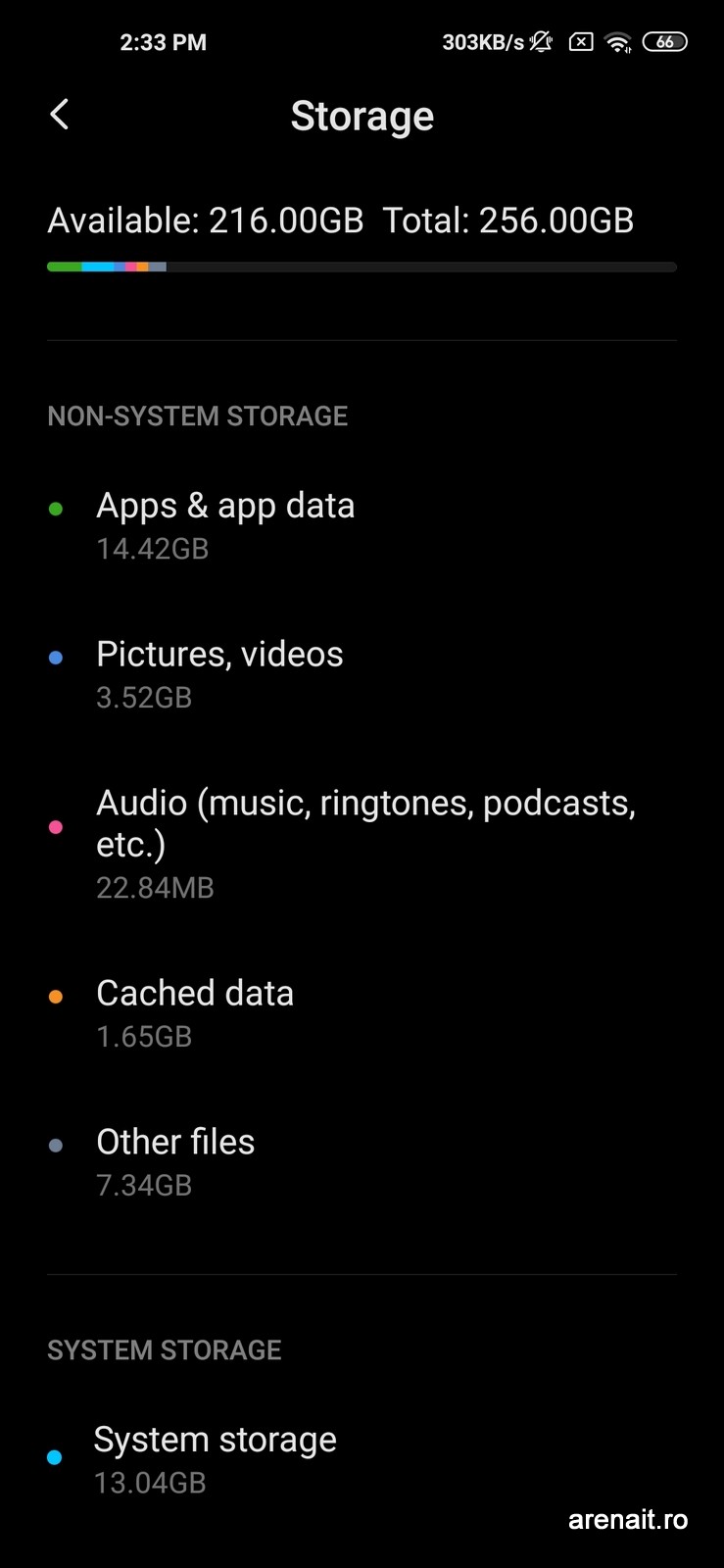View the Other files storage row
This screenshot has height=1568, width=724.
pos(175,1162)
